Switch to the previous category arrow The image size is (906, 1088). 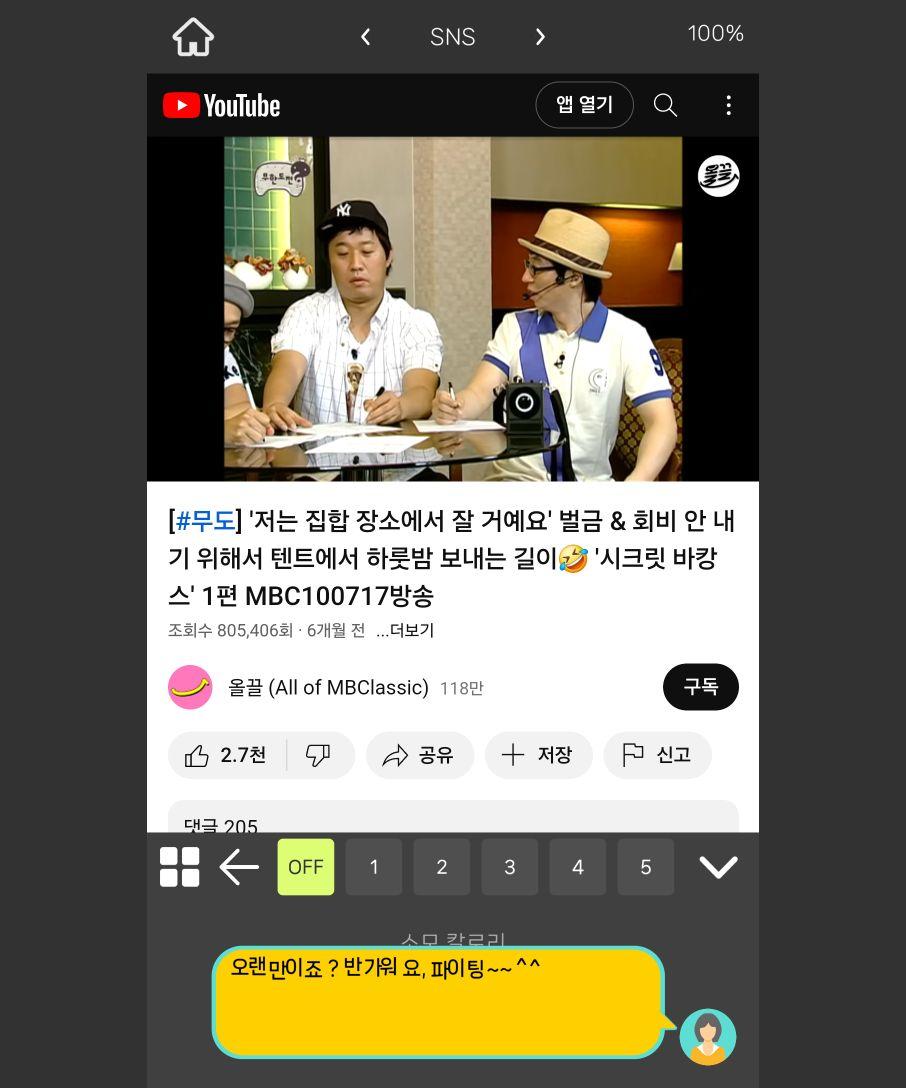pos(366,37)
